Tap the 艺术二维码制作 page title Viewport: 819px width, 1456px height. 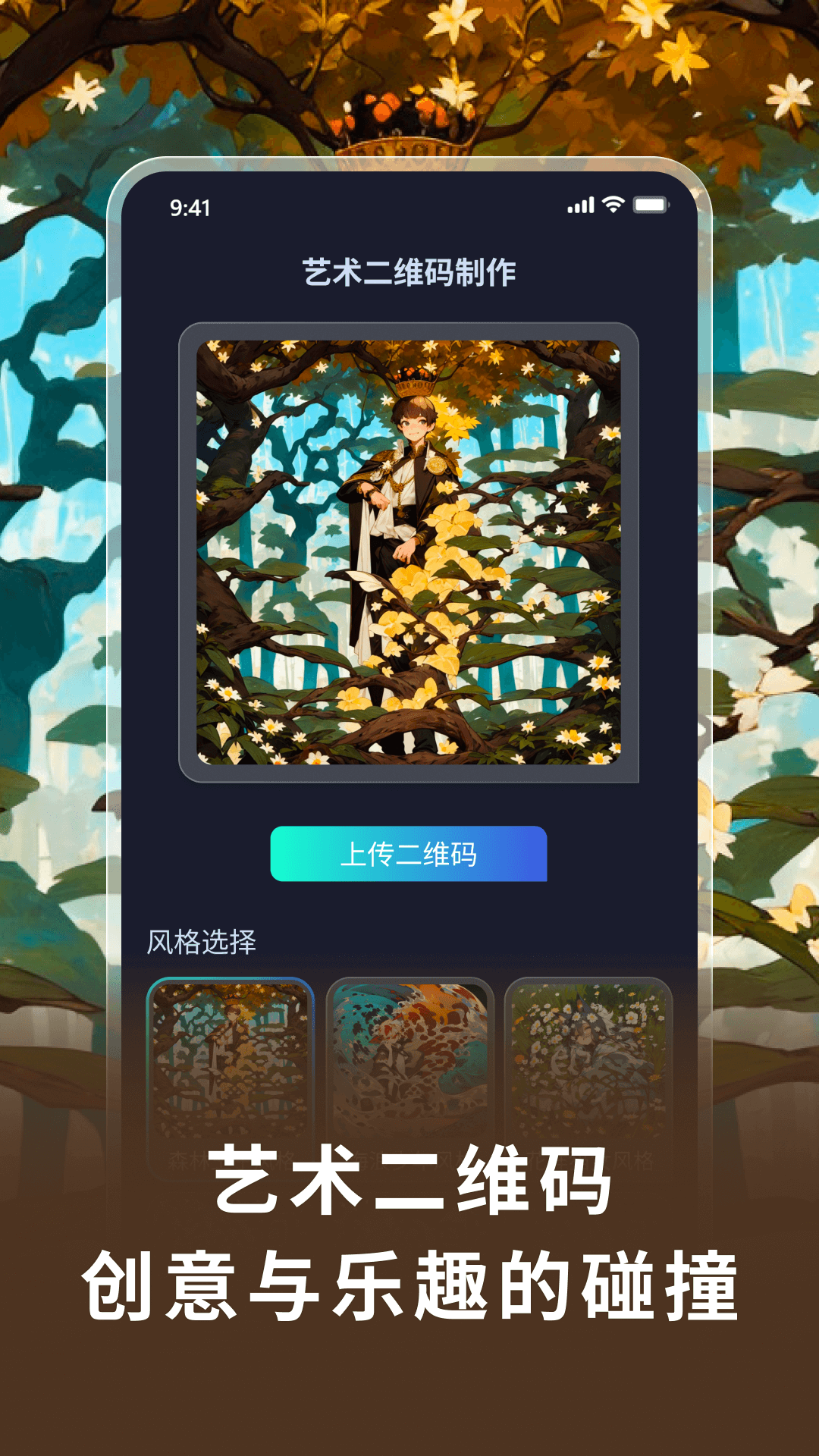(x=409, y=273)
